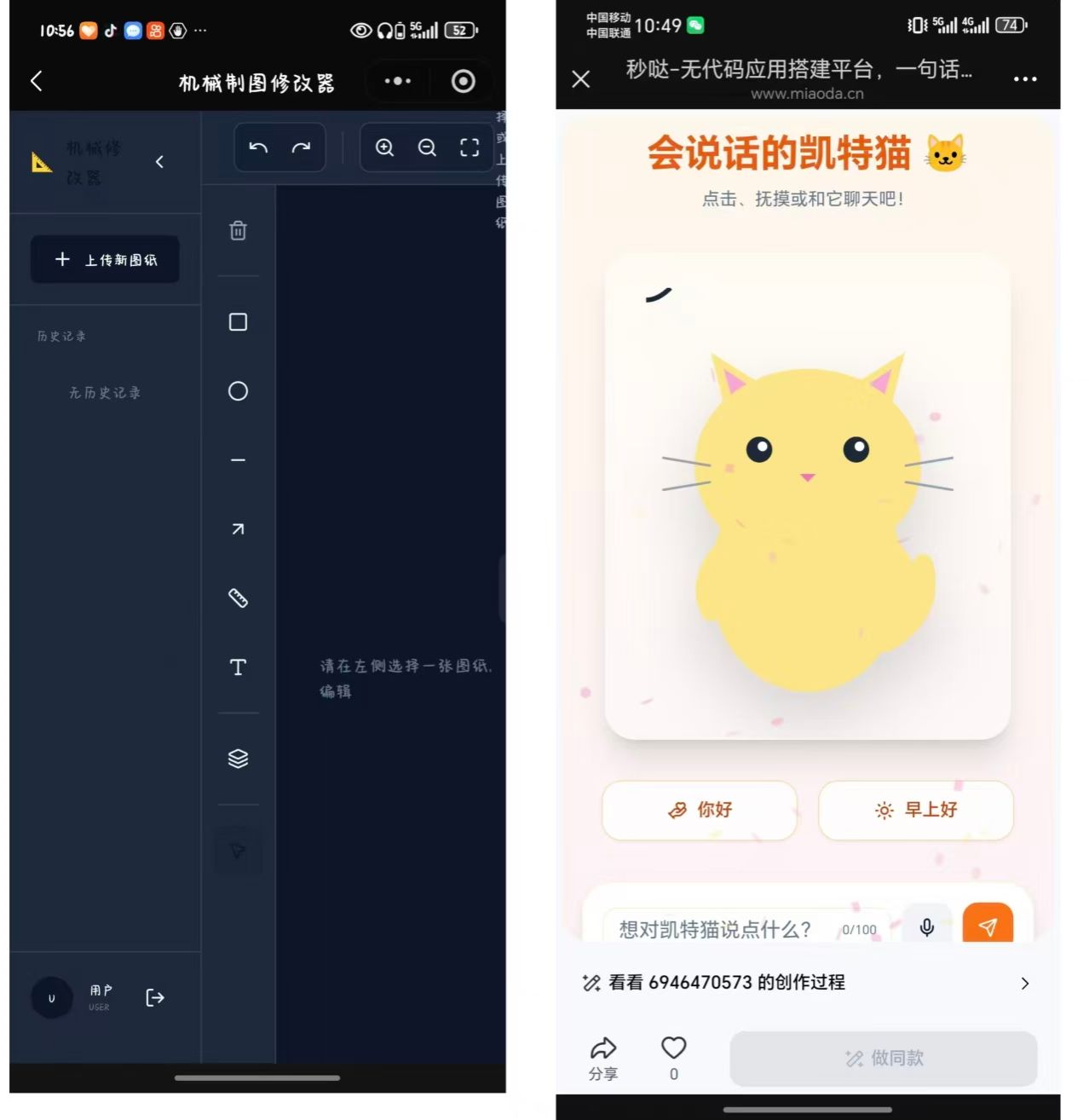Viewport: 1089px width, 1120px height.
Task: Close the 秒哒 web page
Action: tap(581, 79)
